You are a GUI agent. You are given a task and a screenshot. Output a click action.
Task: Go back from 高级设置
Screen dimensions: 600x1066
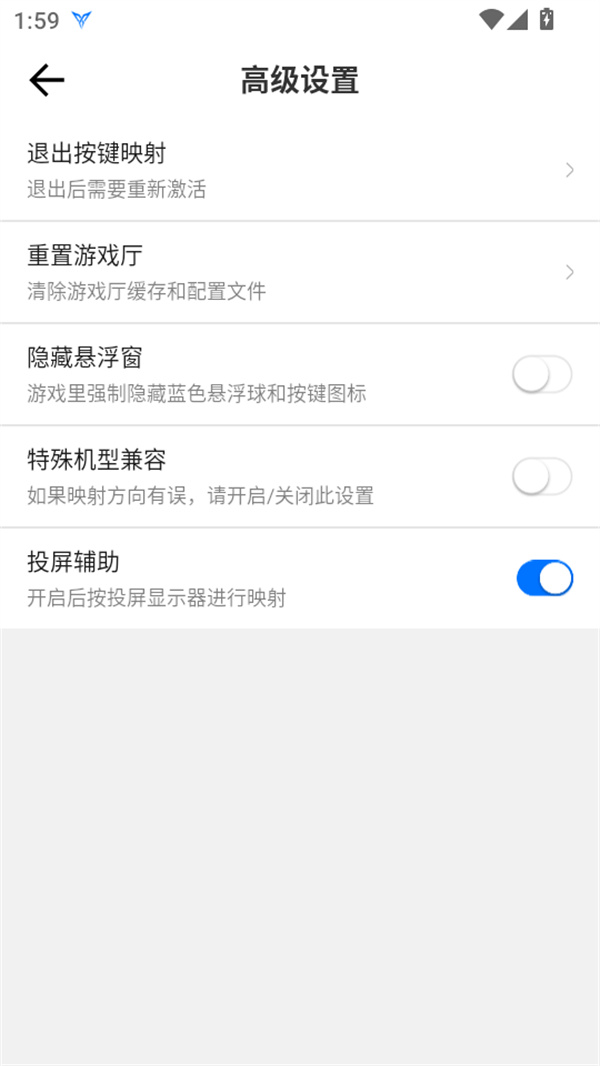[47, 80]
